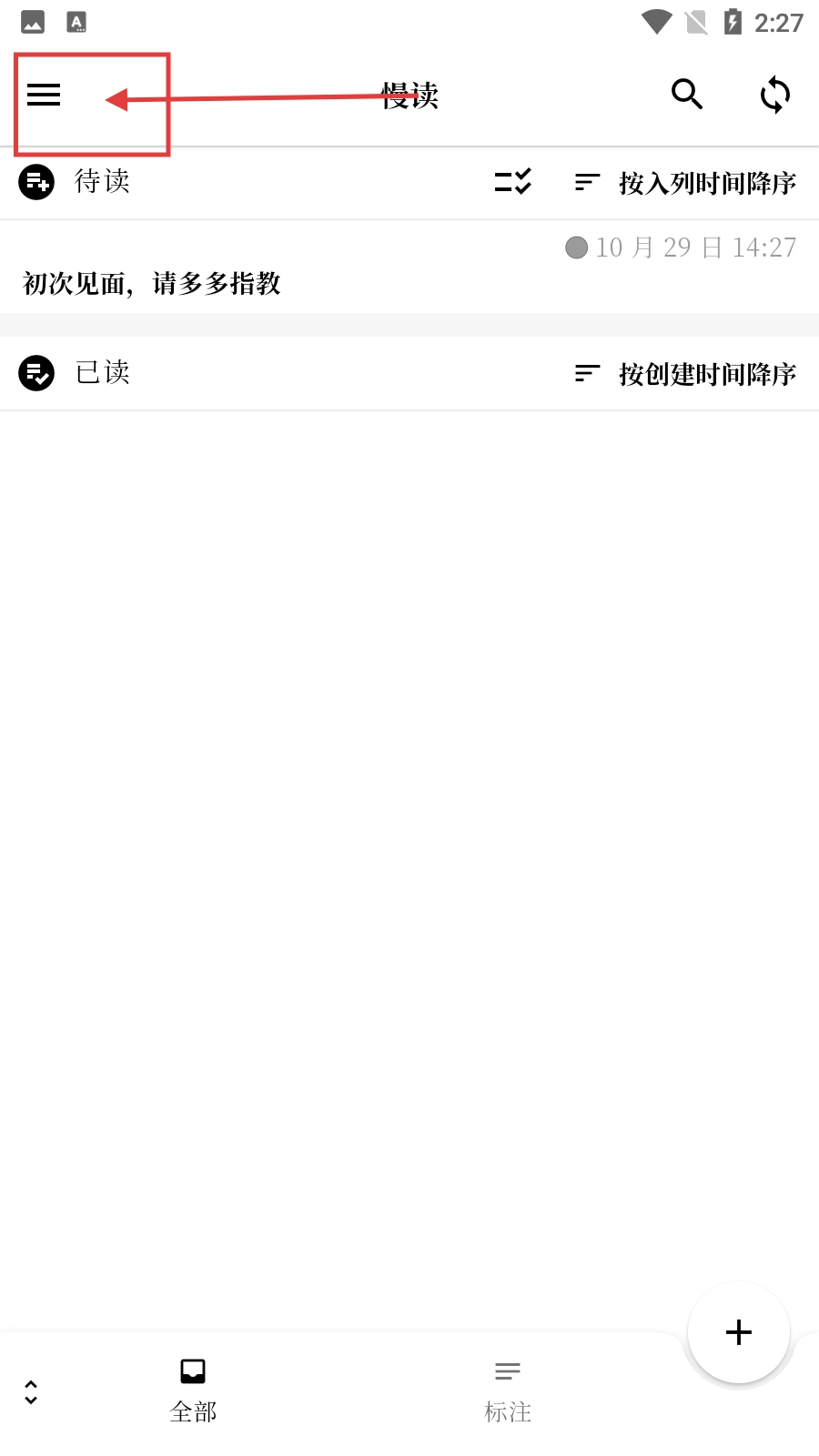Image resolution: width=819 pixels, height=1456 pixels.
Task: Tap the multi-select checklist icon
Action: [x=513, y=182]
